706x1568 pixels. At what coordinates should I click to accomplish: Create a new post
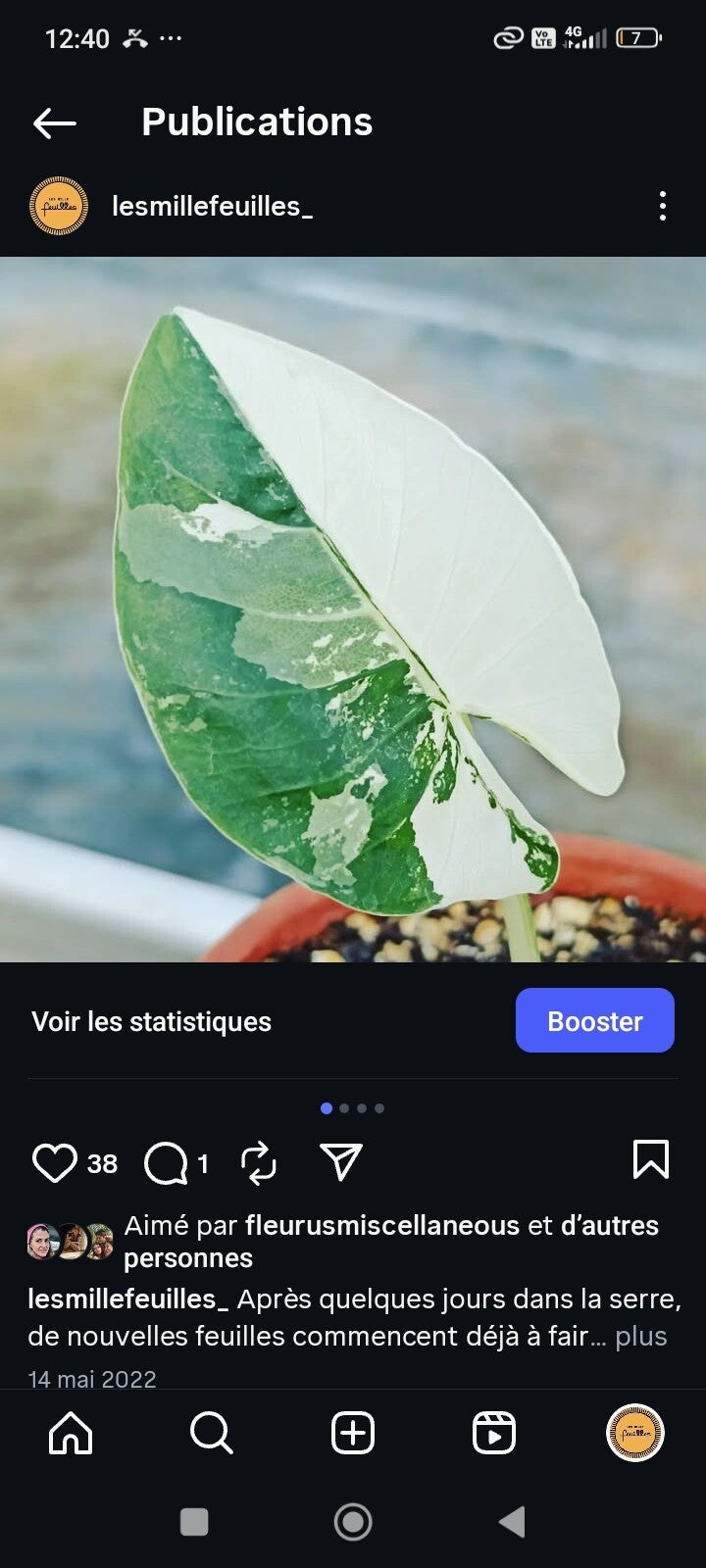[x=353, y=1433]
